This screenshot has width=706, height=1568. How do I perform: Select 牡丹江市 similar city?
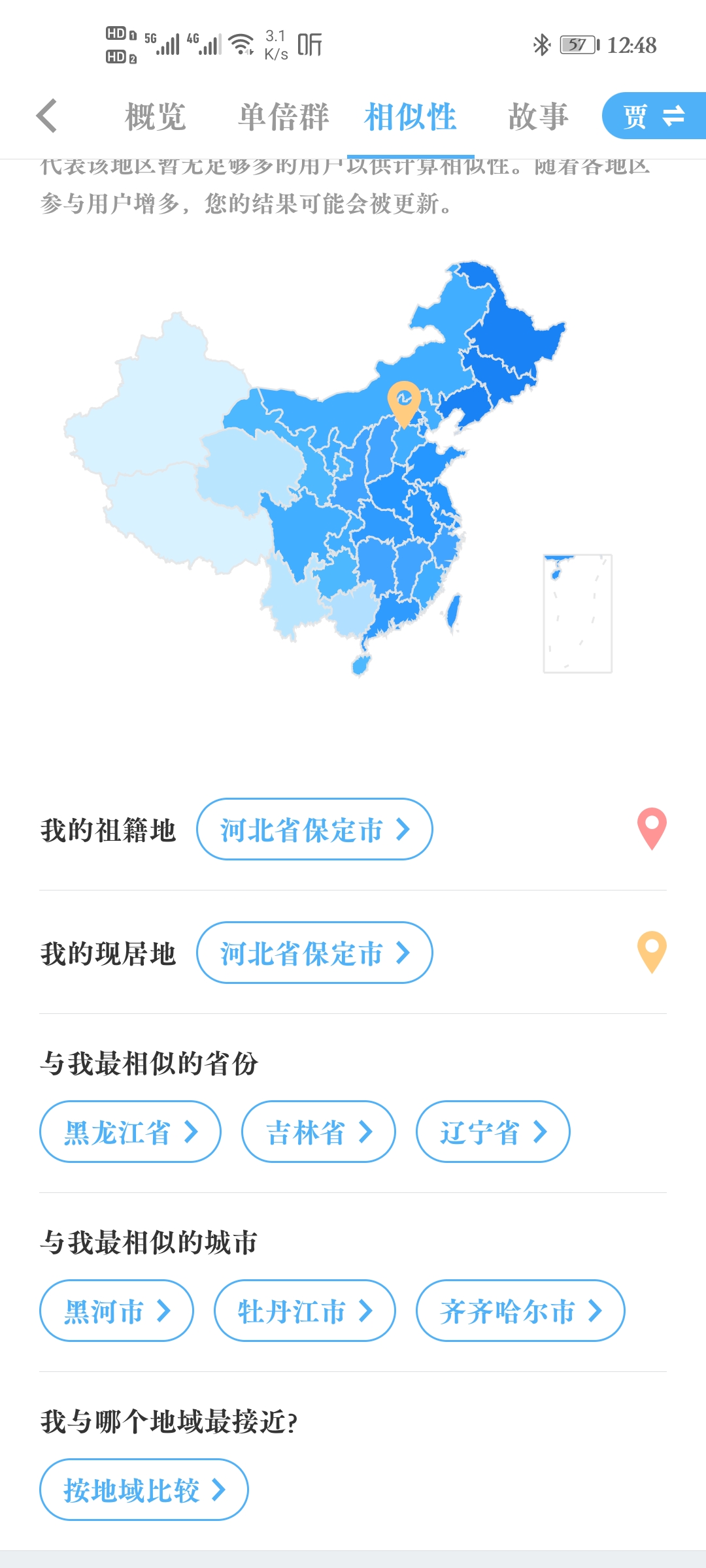pos(305,1311)
